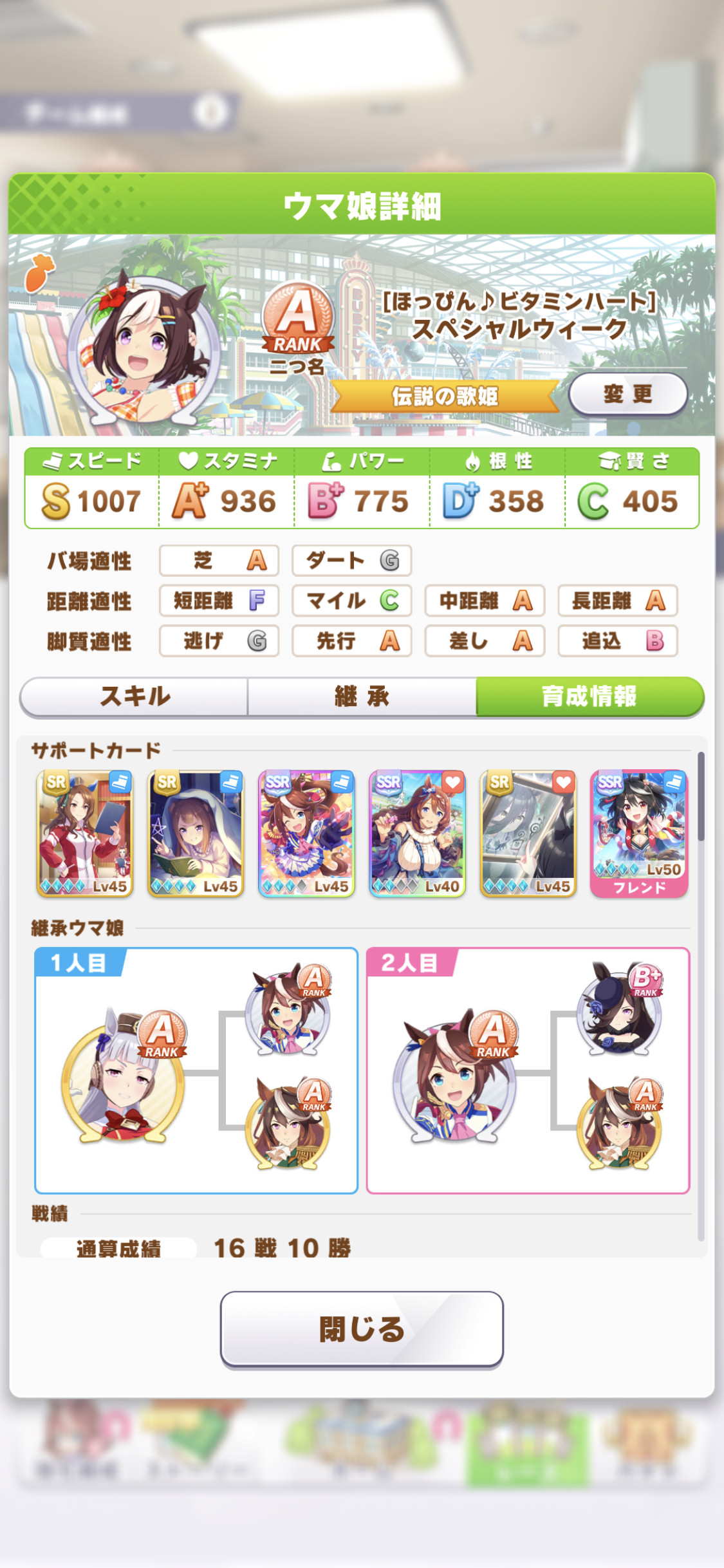The width and height of the screenshot is (724, 1568).
Task: Close the dialog with 閉じる
Action: tap(362, 1329)
